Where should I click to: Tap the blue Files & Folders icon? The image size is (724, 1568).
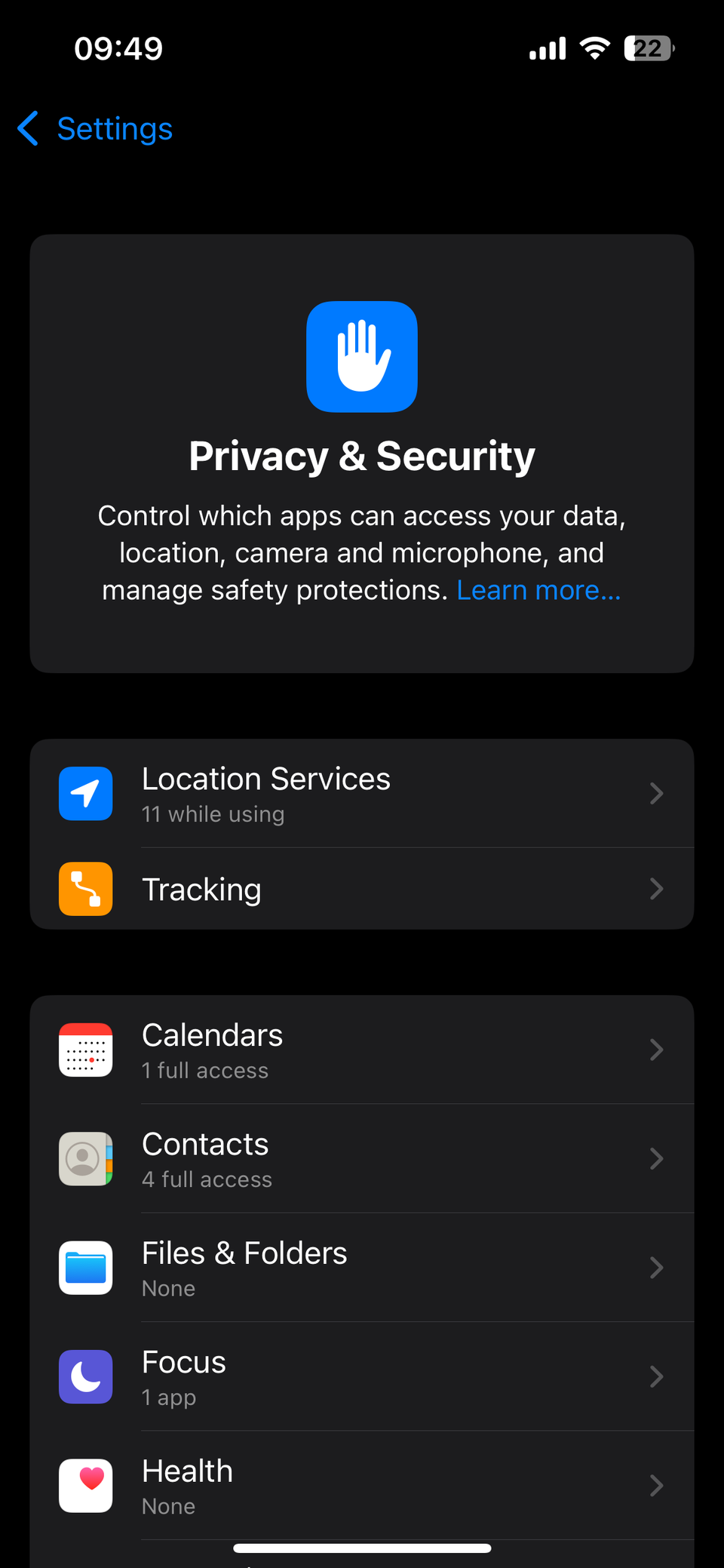(x=85, y=1268)
